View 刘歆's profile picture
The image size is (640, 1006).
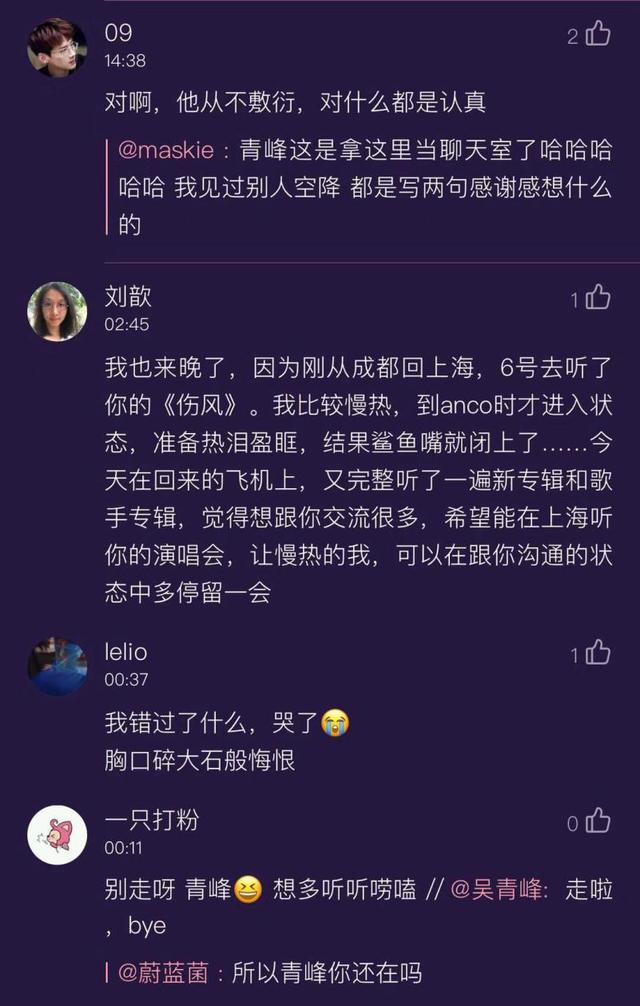pyautogui.click(x=57, y=311)
